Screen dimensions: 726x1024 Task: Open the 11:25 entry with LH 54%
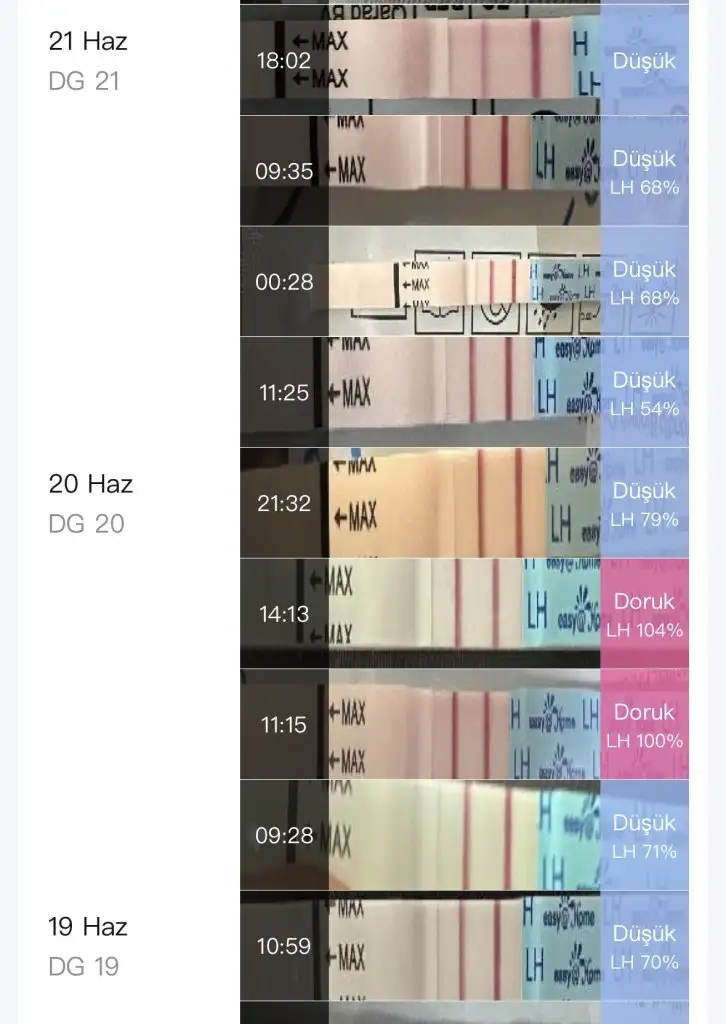pyautogui.click(x=464, y=392)
